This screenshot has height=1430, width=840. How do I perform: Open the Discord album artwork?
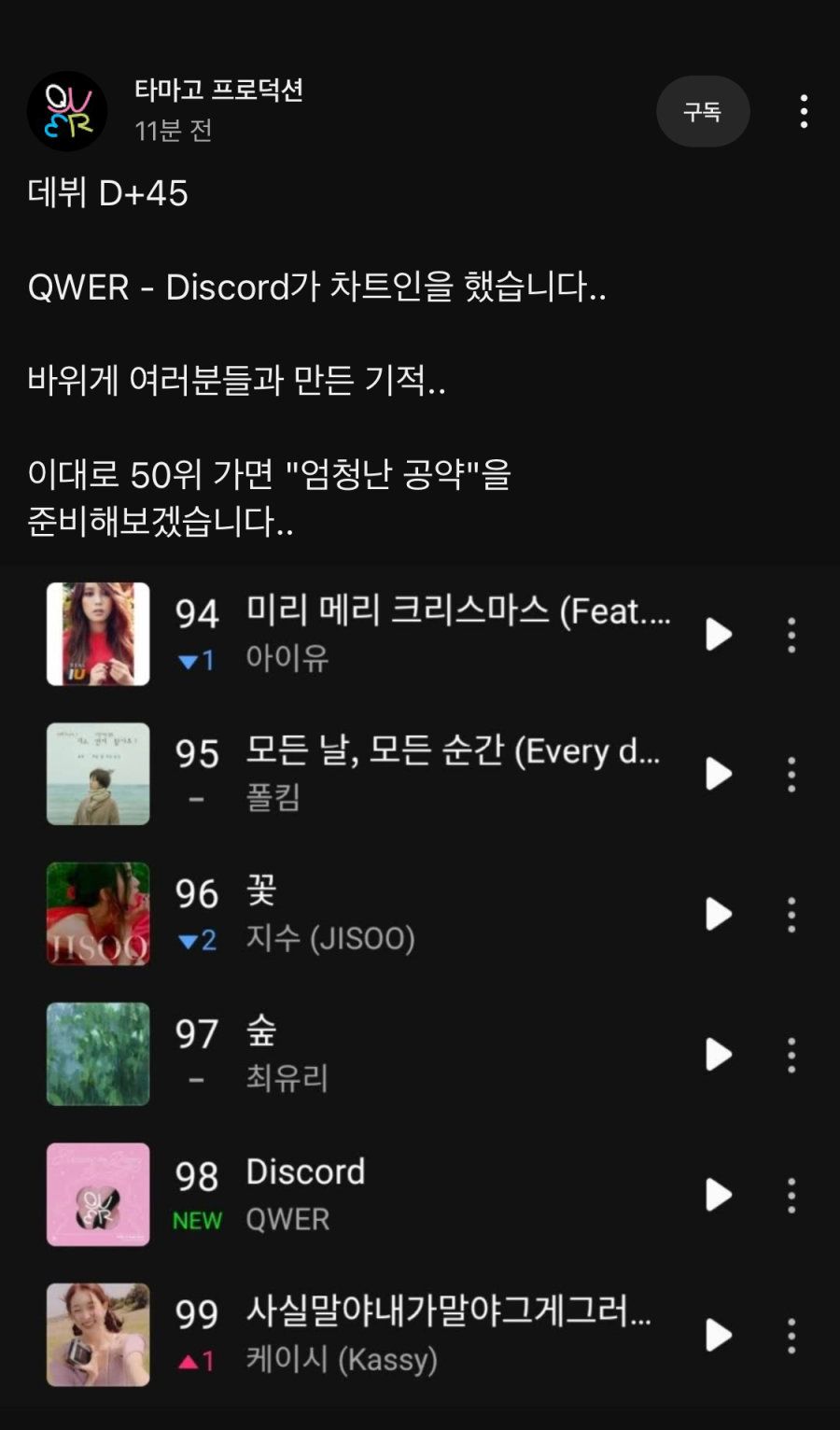[x=98, y=1195]
